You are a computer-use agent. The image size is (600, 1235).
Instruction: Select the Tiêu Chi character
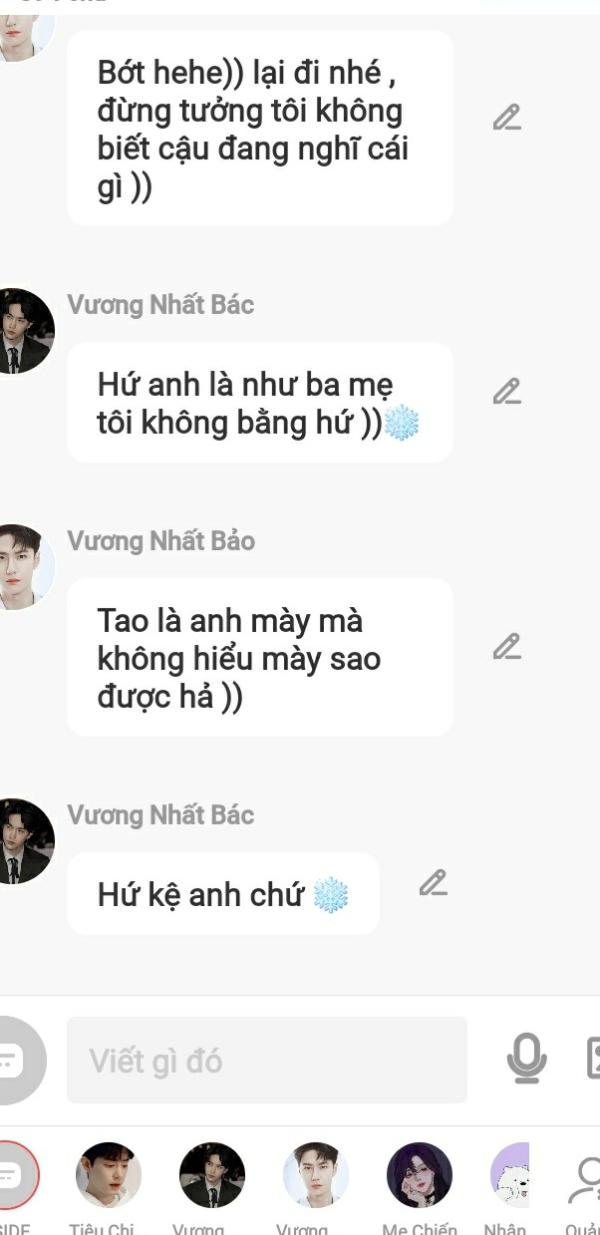[x=108, y=1175]
